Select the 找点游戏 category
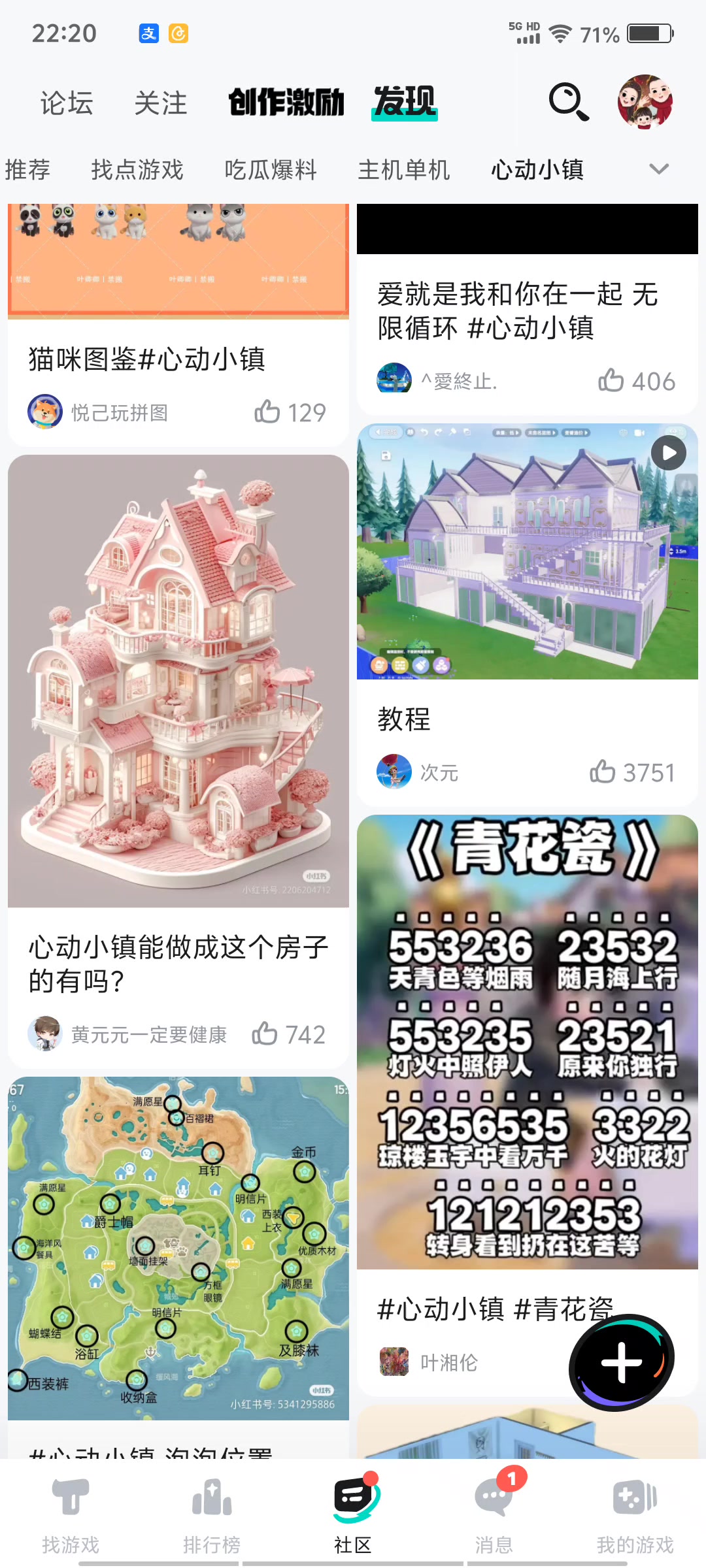Screen dimensions: 706x1568 click(x=137, y=170)
